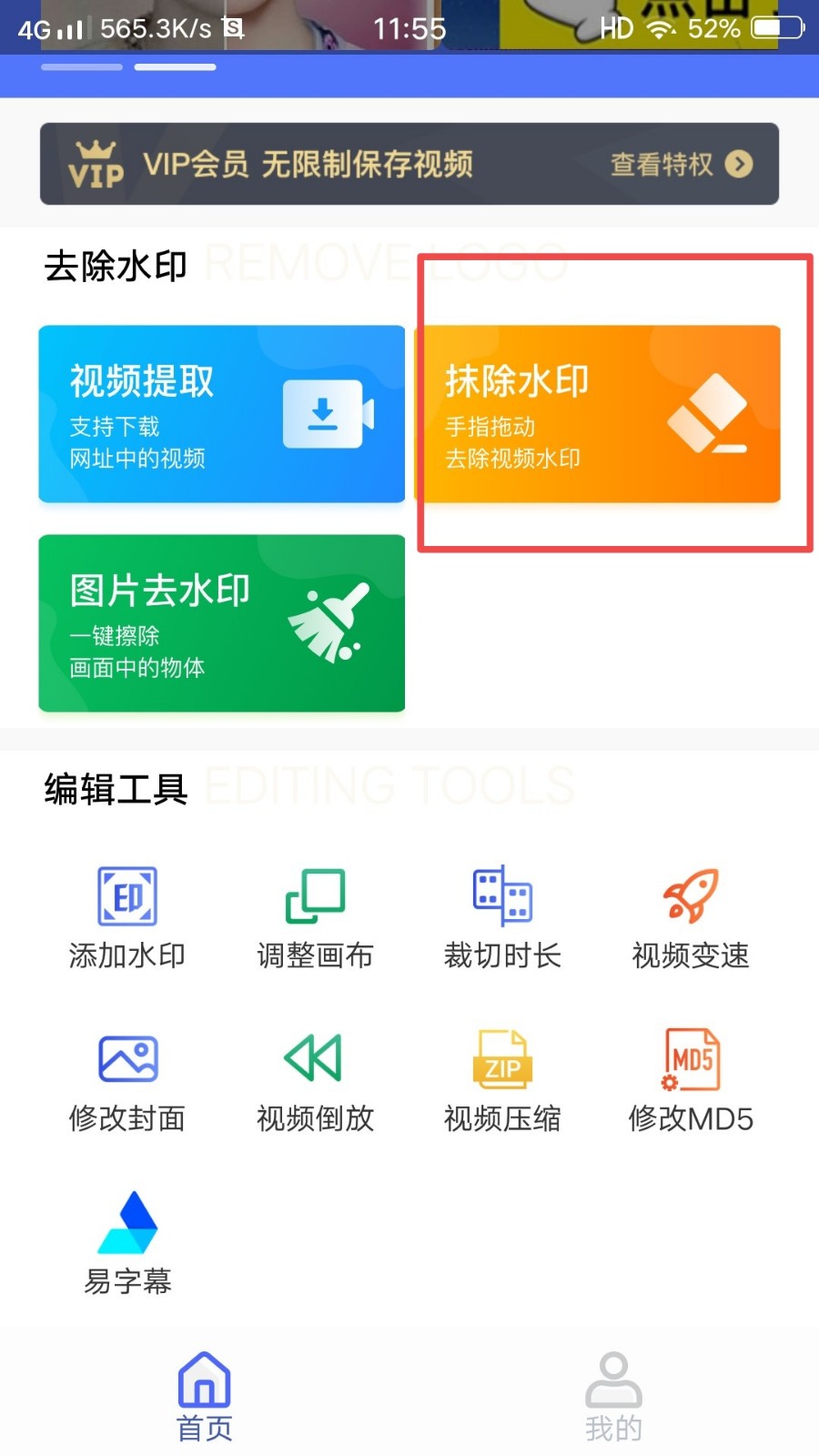819x1456 pixels.
Task: Tap the 视频倒放 reverse playback icon
Action: (x=314, y=1059)
